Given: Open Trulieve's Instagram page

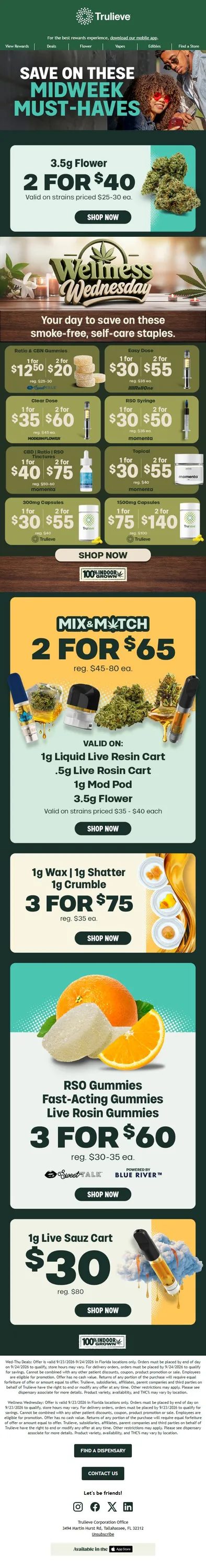Looking at the screenshot, I should coord(78,1507).
